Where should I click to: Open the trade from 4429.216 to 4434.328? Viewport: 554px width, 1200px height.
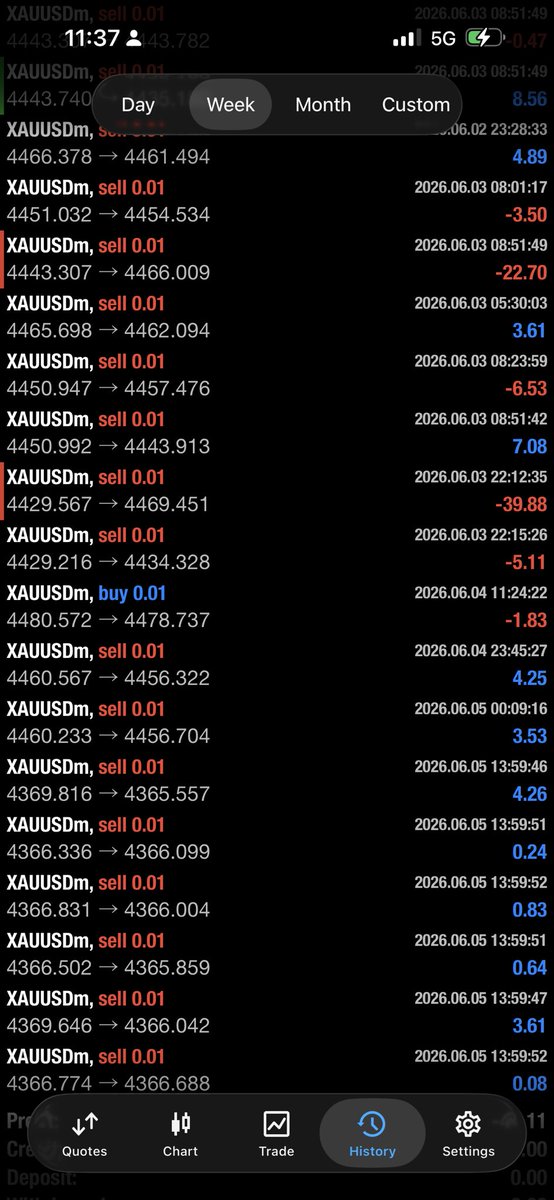click(277, 549)
